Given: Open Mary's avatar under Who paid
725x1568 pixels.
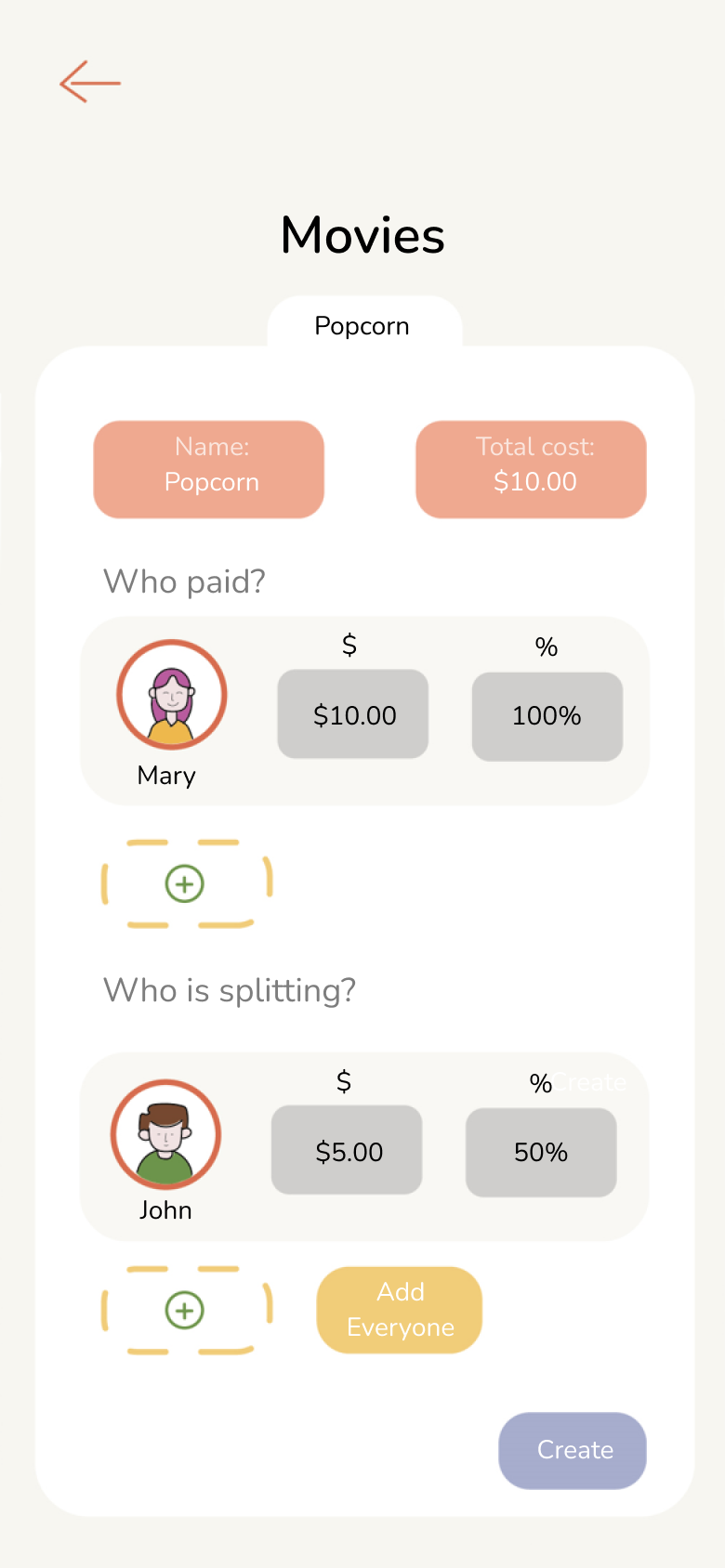Looking at the screenshot, I should [172, 695].
